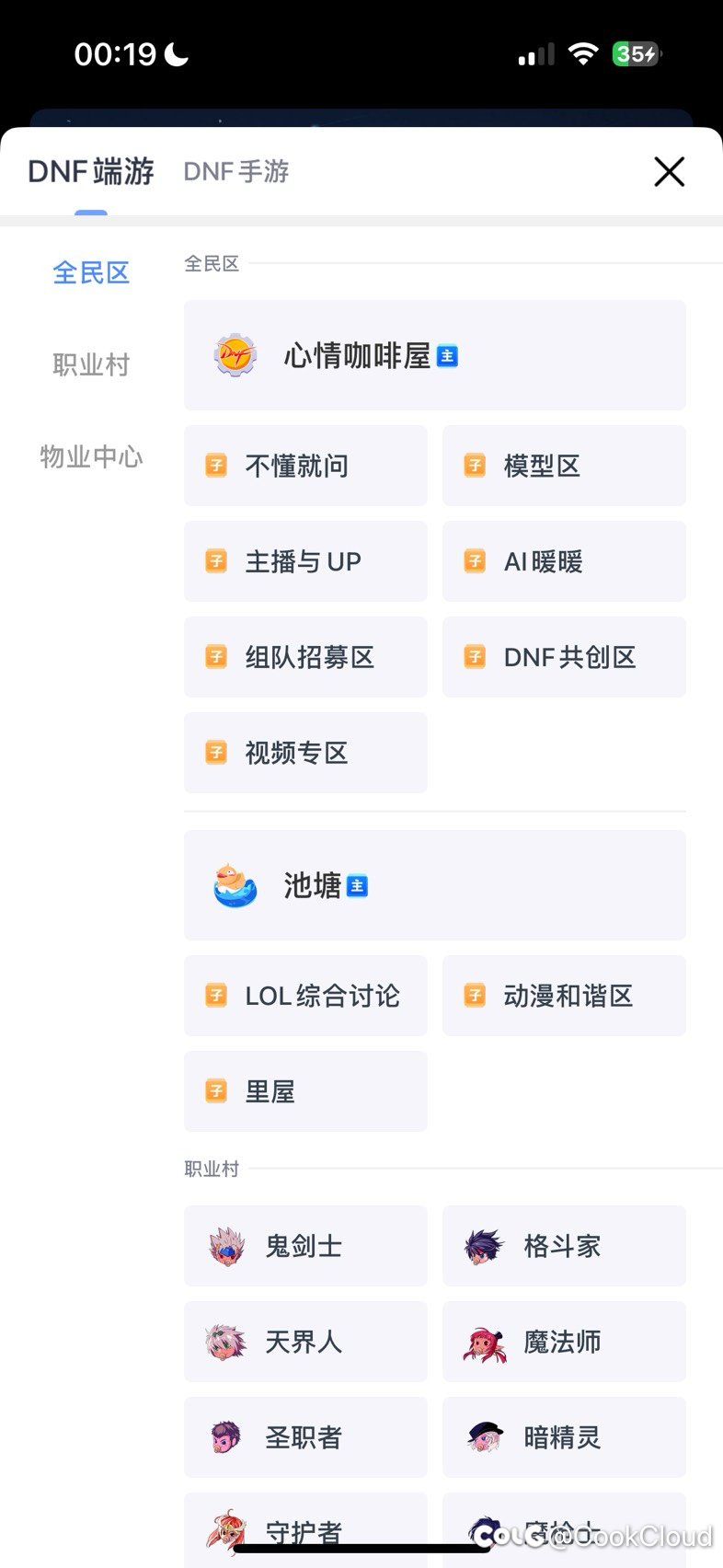723x1568 pixels.
Task: Open the 模型区 sub-board
Action: point(564,466)
